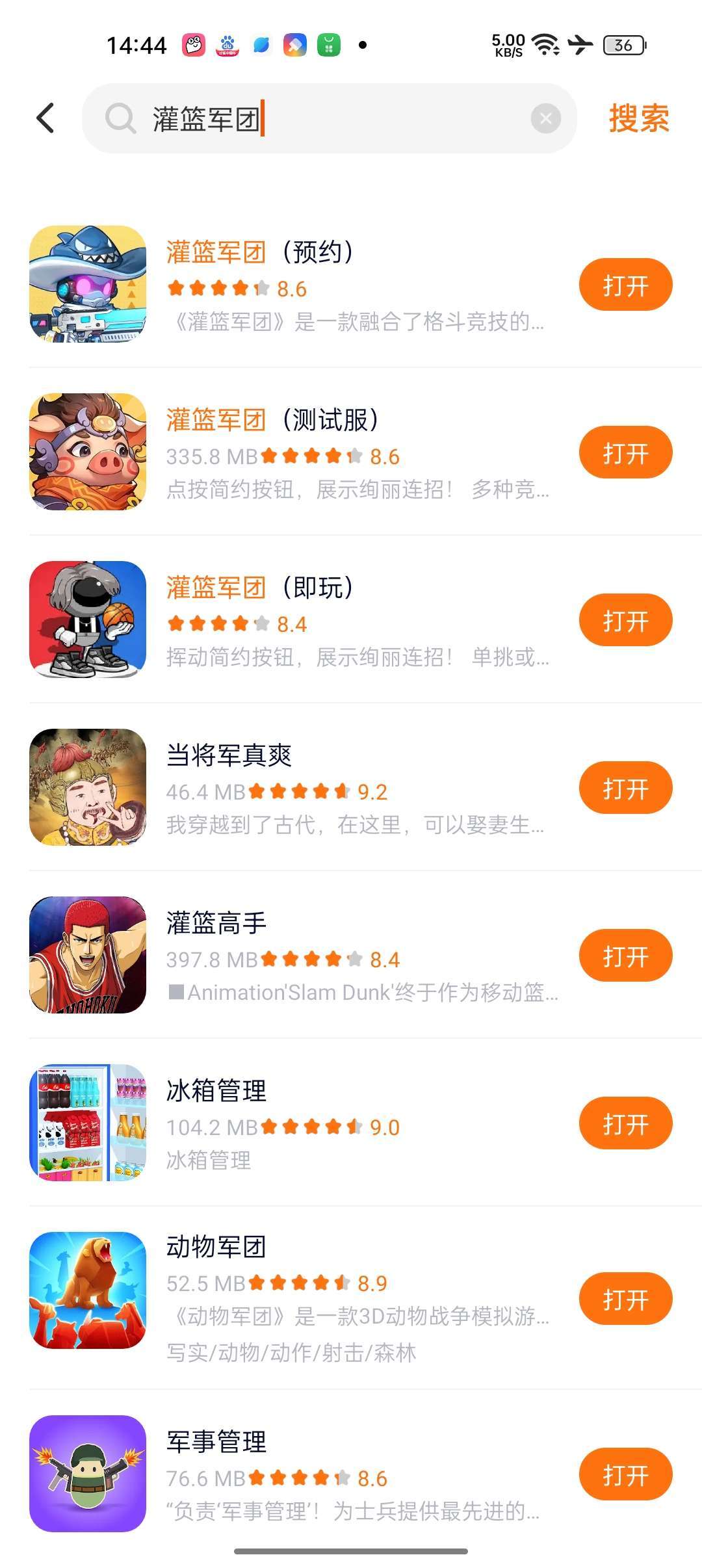
Task: Launch 灌篮军团（测试服）via 打开
Action: pyautogui.click(x=625, y=452)
